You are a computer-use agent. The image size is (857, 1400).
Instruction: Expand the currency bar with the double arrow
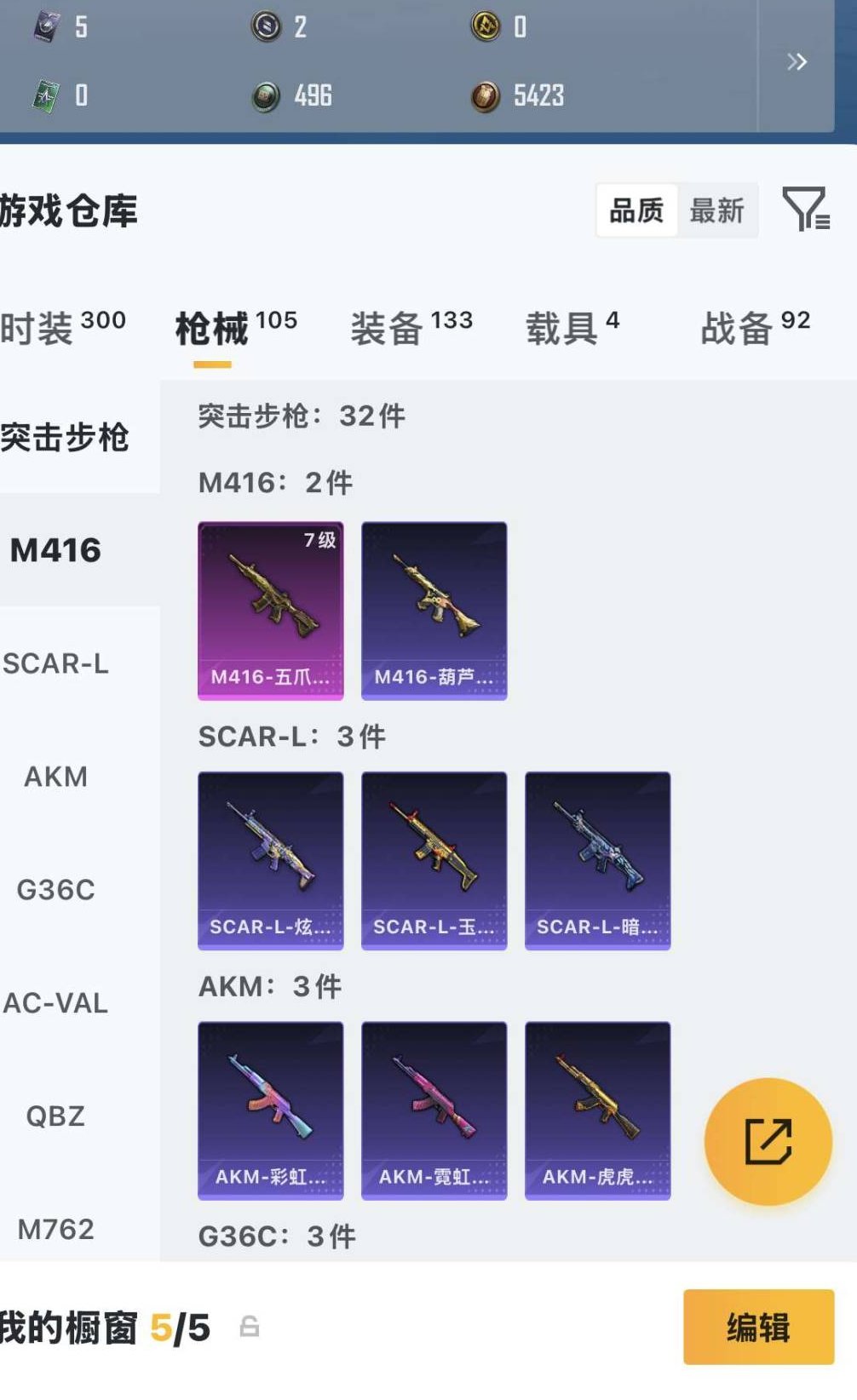point(797,61)
